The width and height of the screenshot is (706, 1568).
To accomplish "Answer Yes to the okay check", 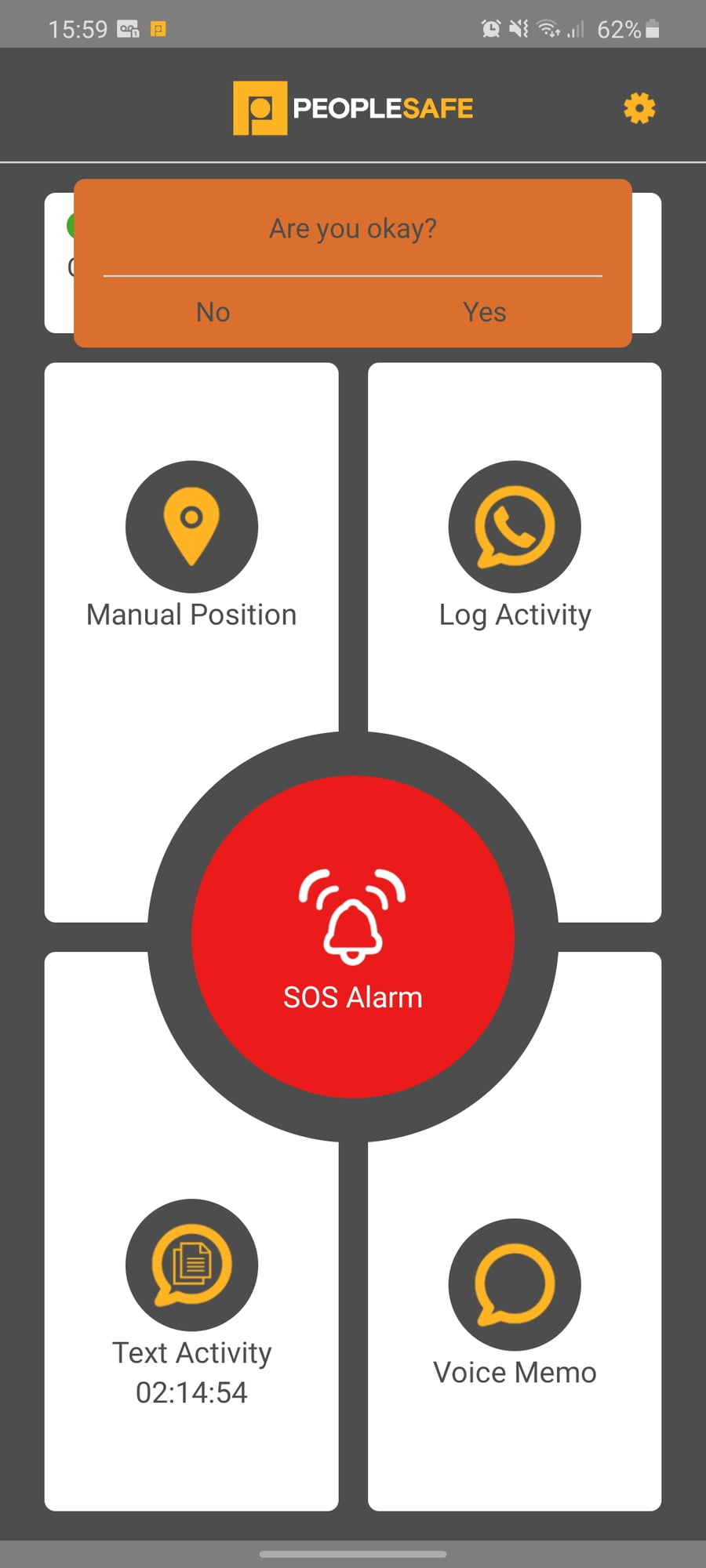I will pos(484,312).
